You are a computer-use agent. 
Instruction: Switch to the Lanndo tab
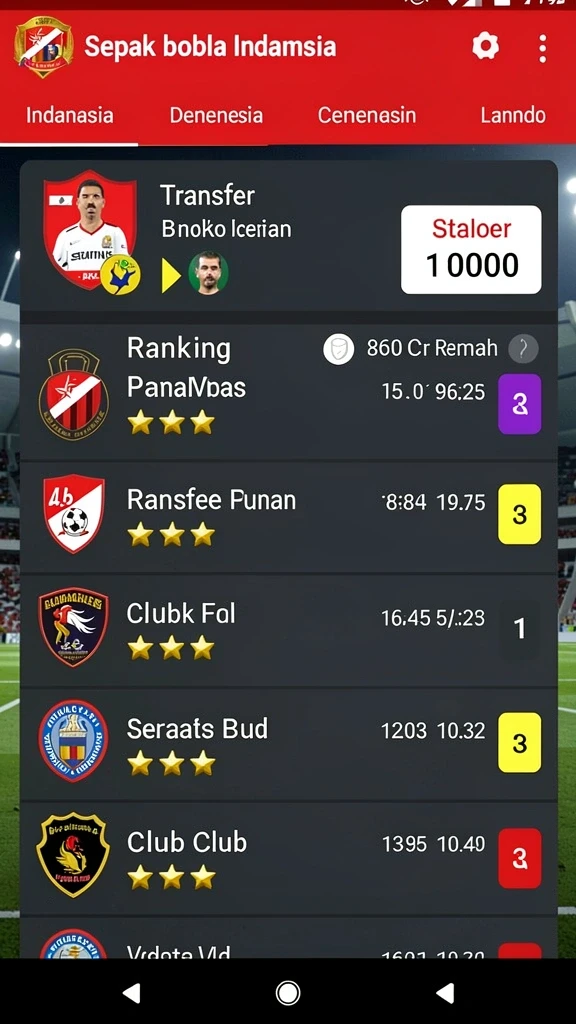tap(513, 116)
